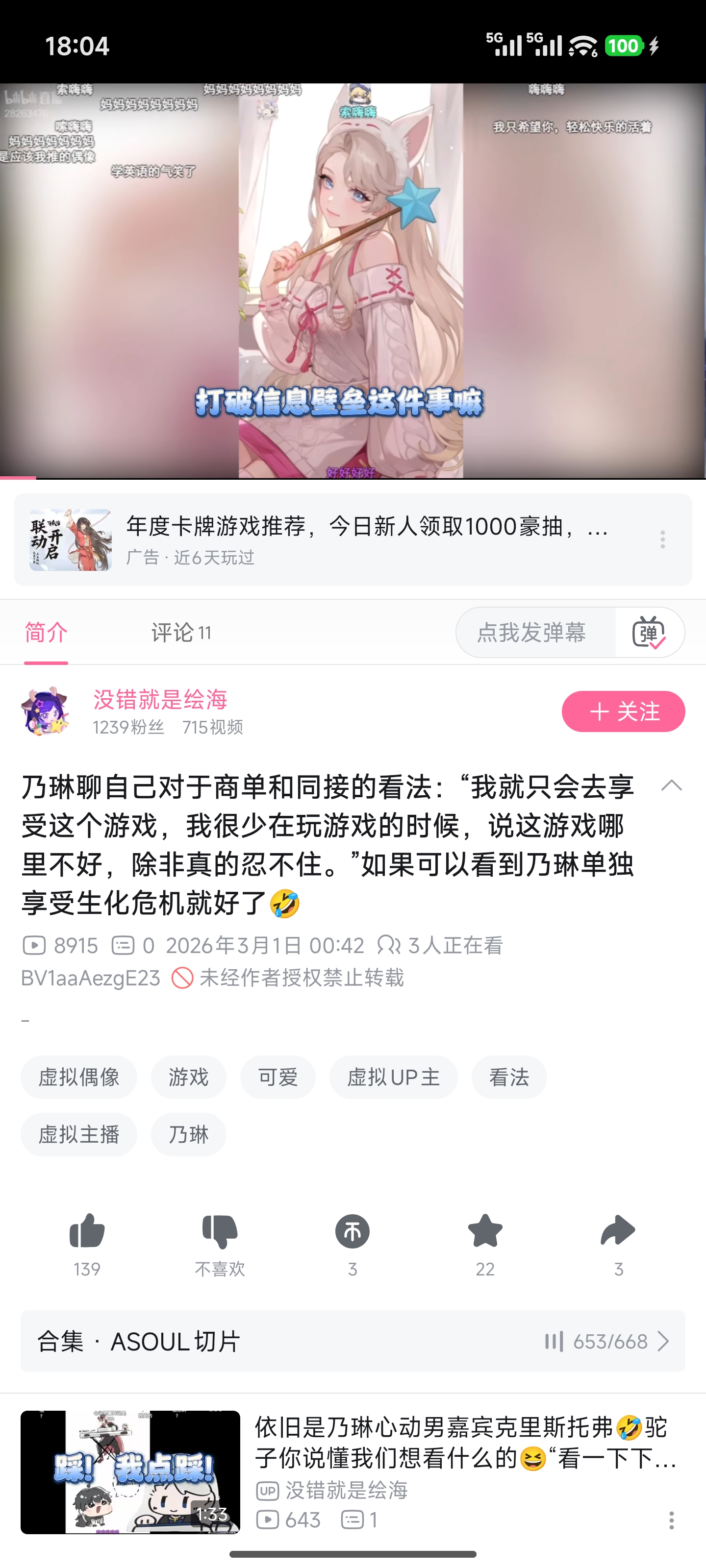This screenshot has height=1568, width=706.
Task: Like this video with the thumbs-up icon
Action: coord(87,1231)
